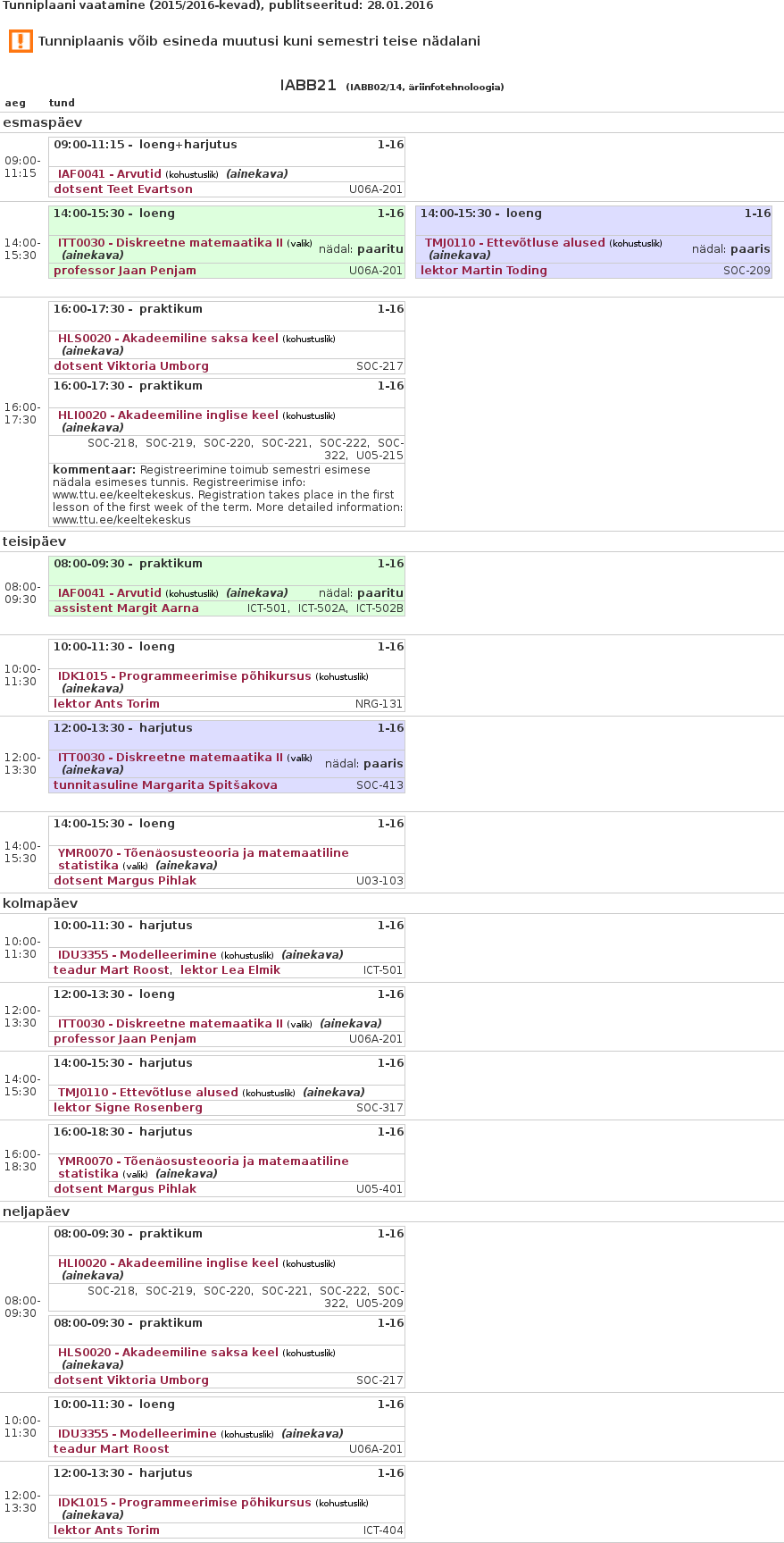Open IDU3355 Modelleerimine harjutus on kolmapäev
This screenshot has width=784, height=1543.
137,955
